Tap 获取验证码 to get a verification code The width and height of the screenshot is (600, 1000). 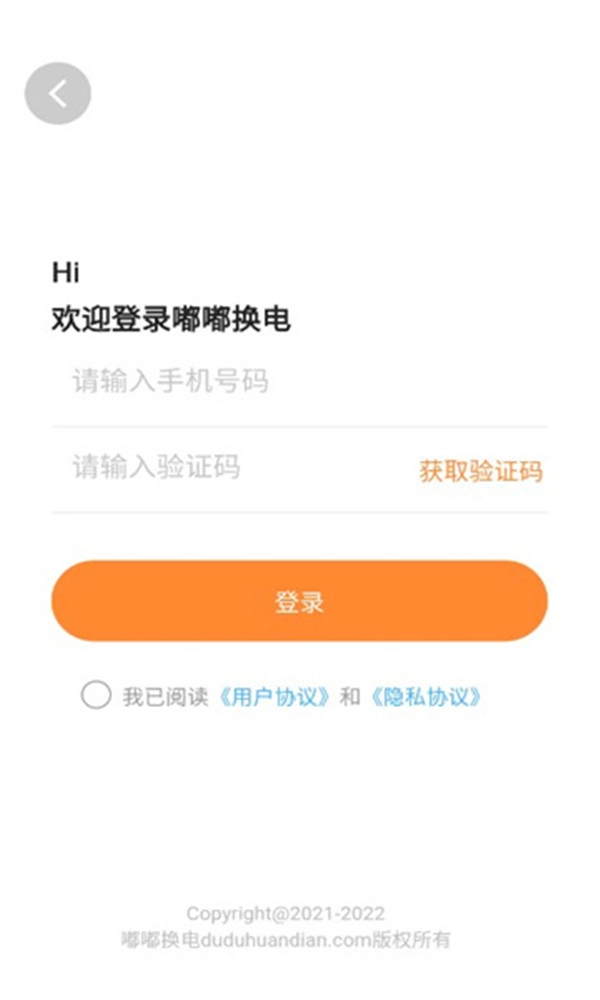[x=481, y=471]
